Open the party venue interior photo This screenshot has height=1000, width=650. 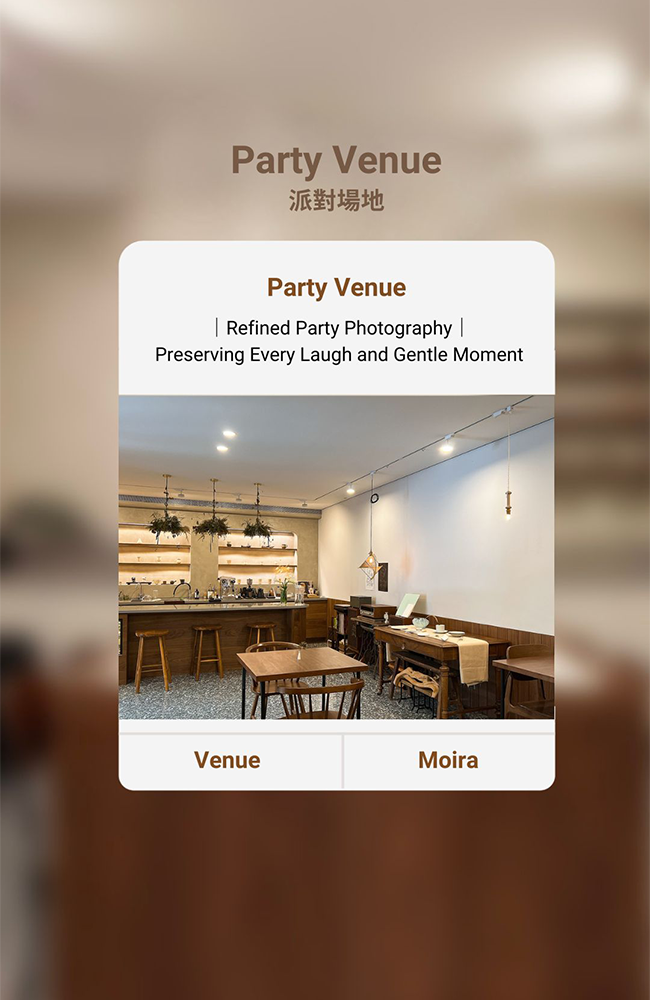click(x=336, y=557)
